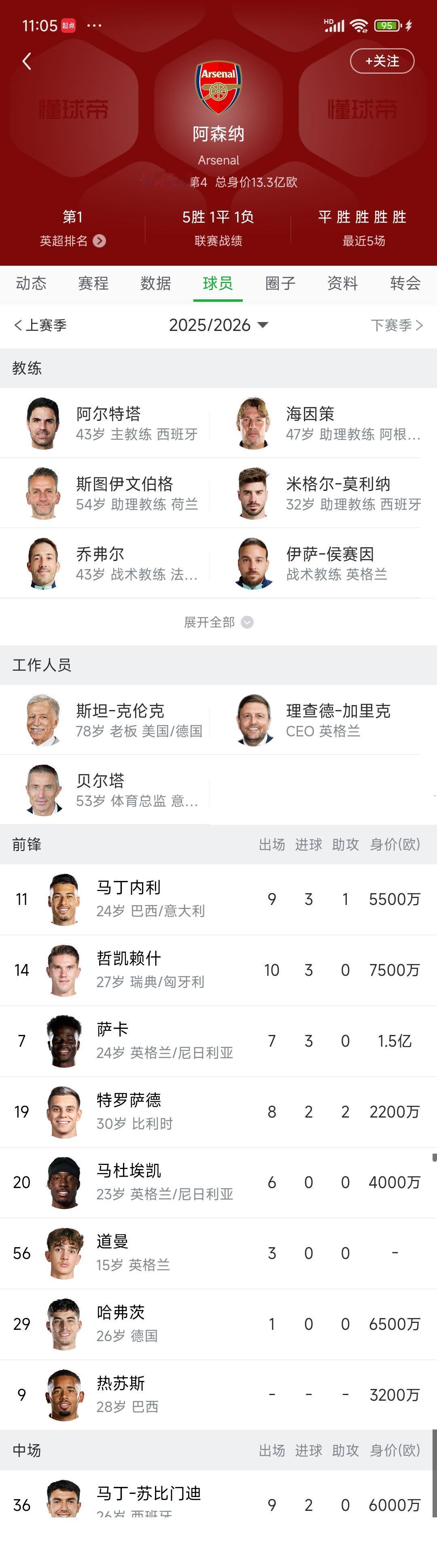The image size is (437, 1568).
Task: Open the 英超排名 league standings
Action: 72,241
